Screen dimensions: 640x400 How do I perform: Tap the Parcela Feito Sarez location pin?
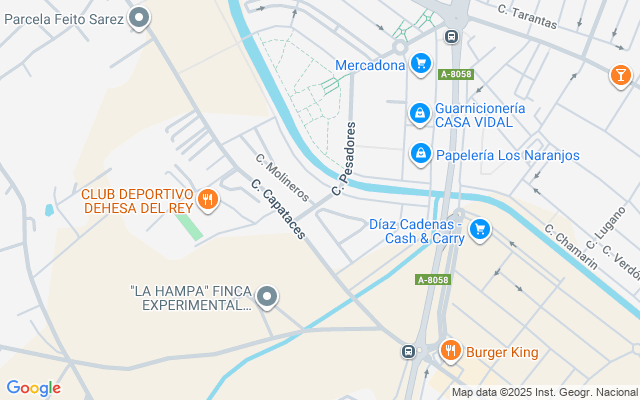[140, 18]
